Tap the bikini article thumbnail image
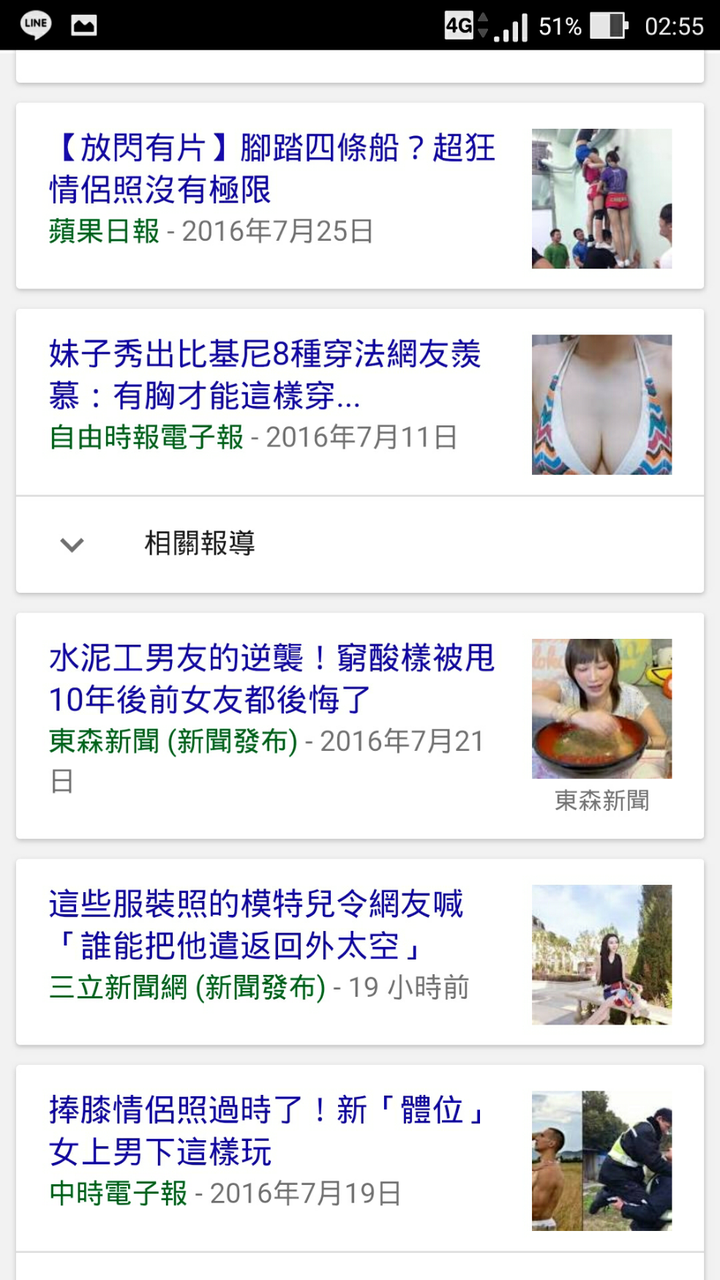This screenshot has width=720, height=1280. [601, 404]
